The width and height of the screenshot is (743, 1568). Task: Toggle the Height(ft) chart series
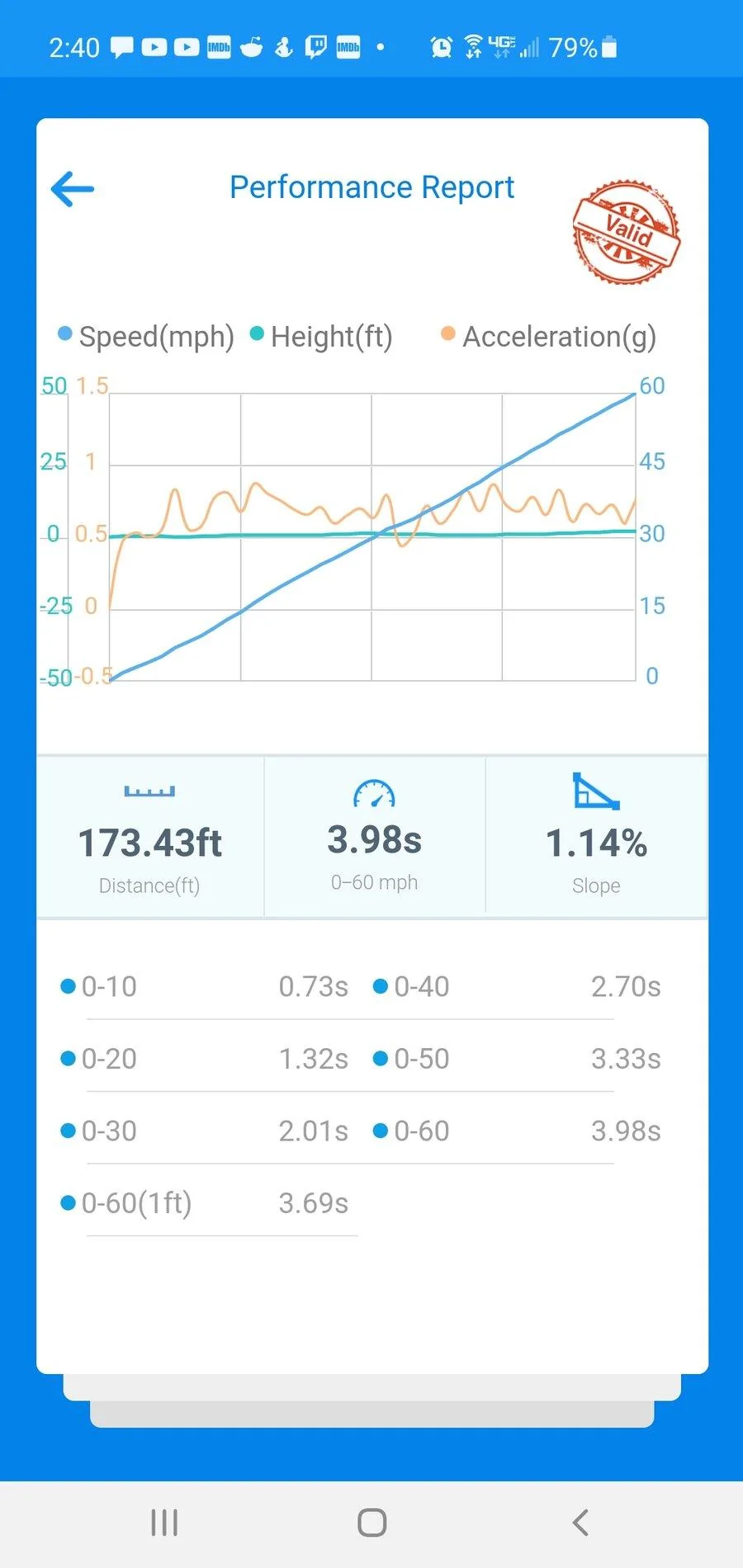(321, 337)
